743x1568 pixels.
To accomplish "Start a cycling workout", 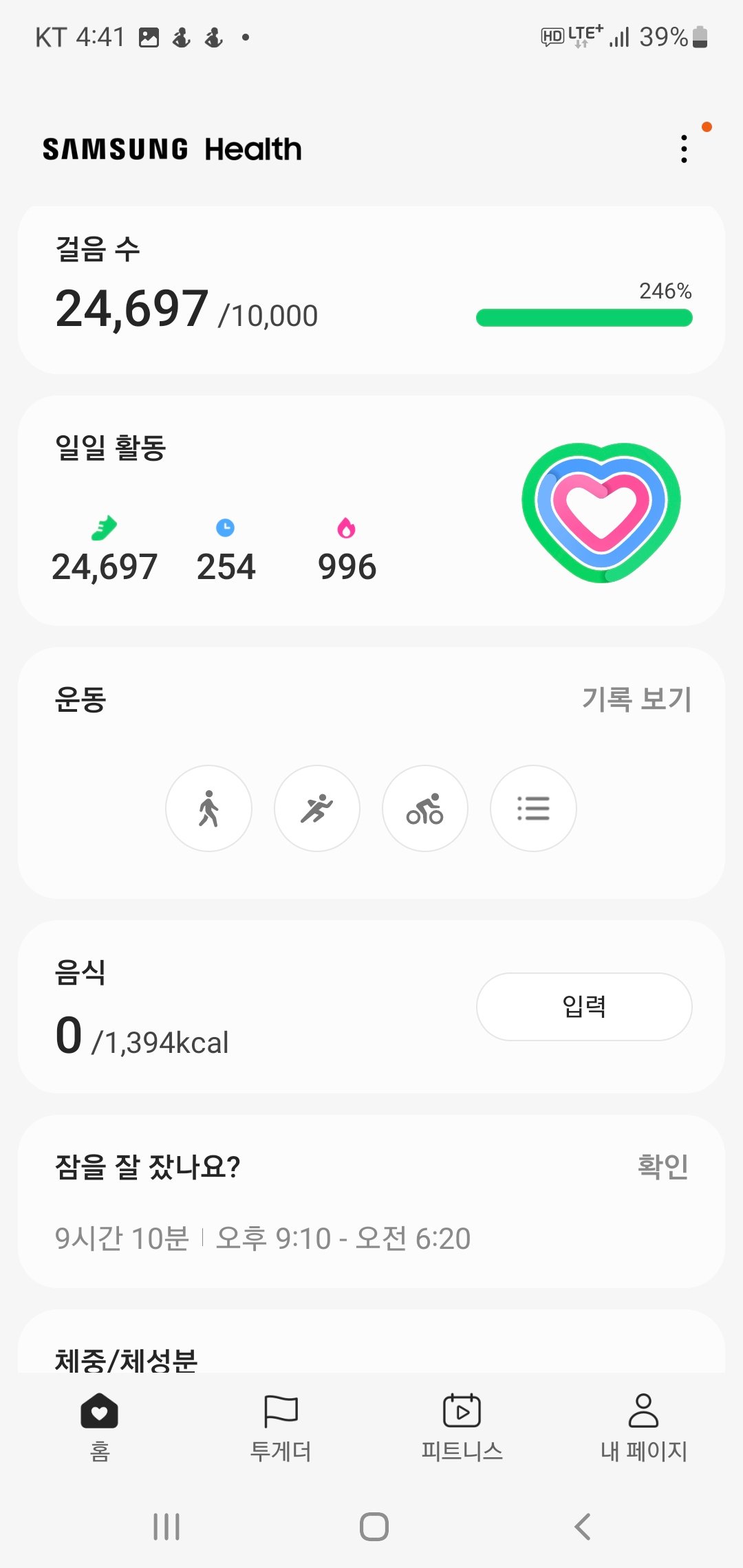I will coord(425,808).
